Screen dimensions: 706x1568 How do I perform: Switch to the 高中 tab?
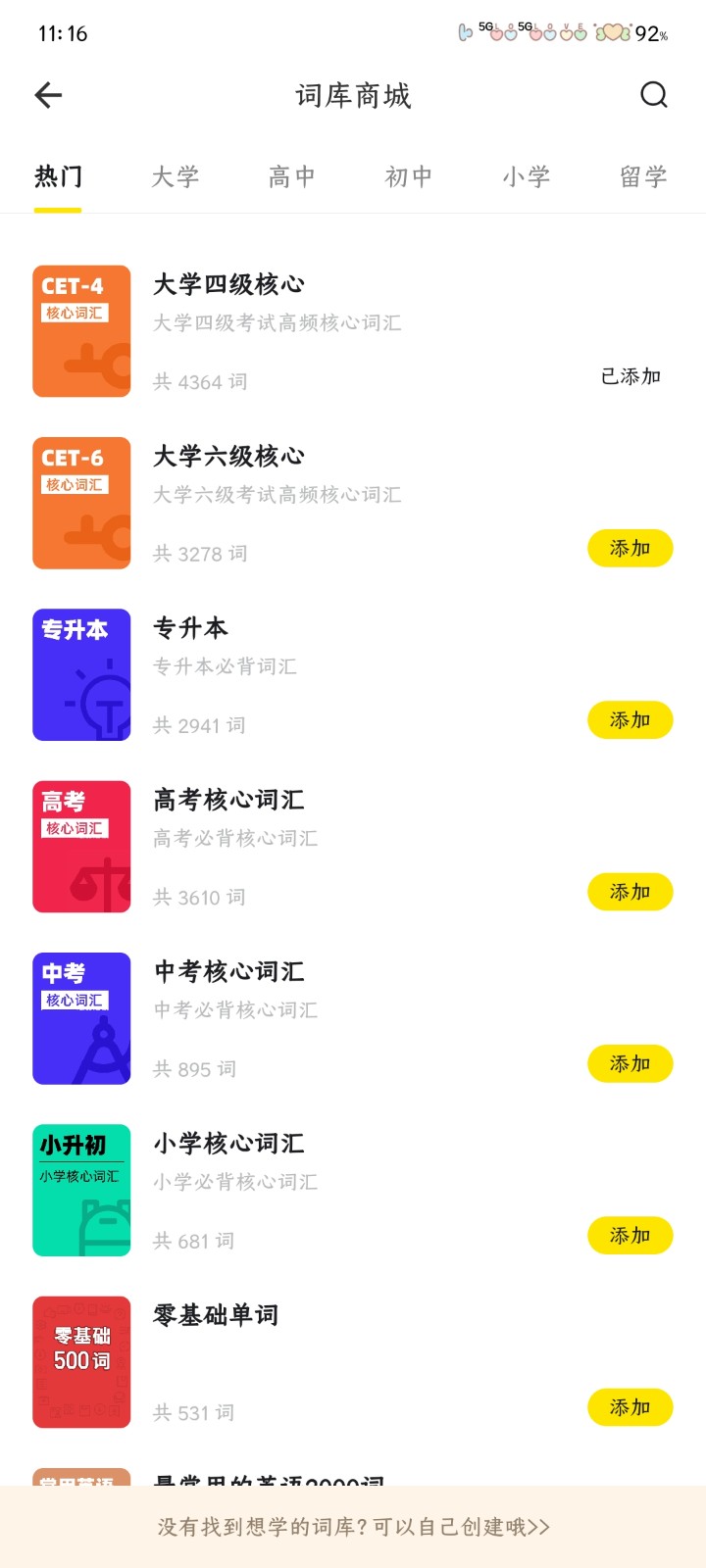click(x=290, y=176)
